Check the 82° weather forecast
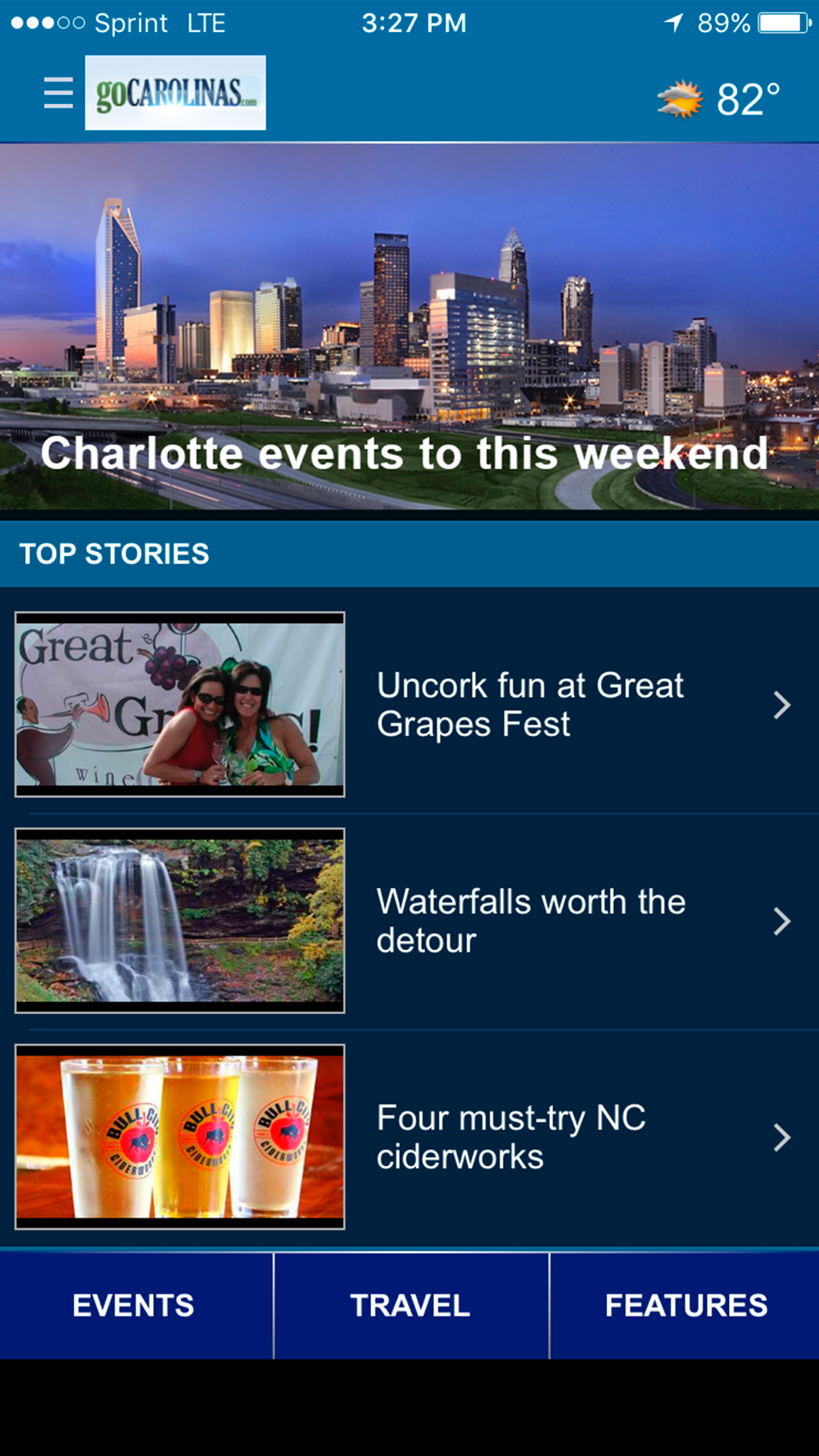This screenshot has height=1456, width=819. tap(719, 99)
